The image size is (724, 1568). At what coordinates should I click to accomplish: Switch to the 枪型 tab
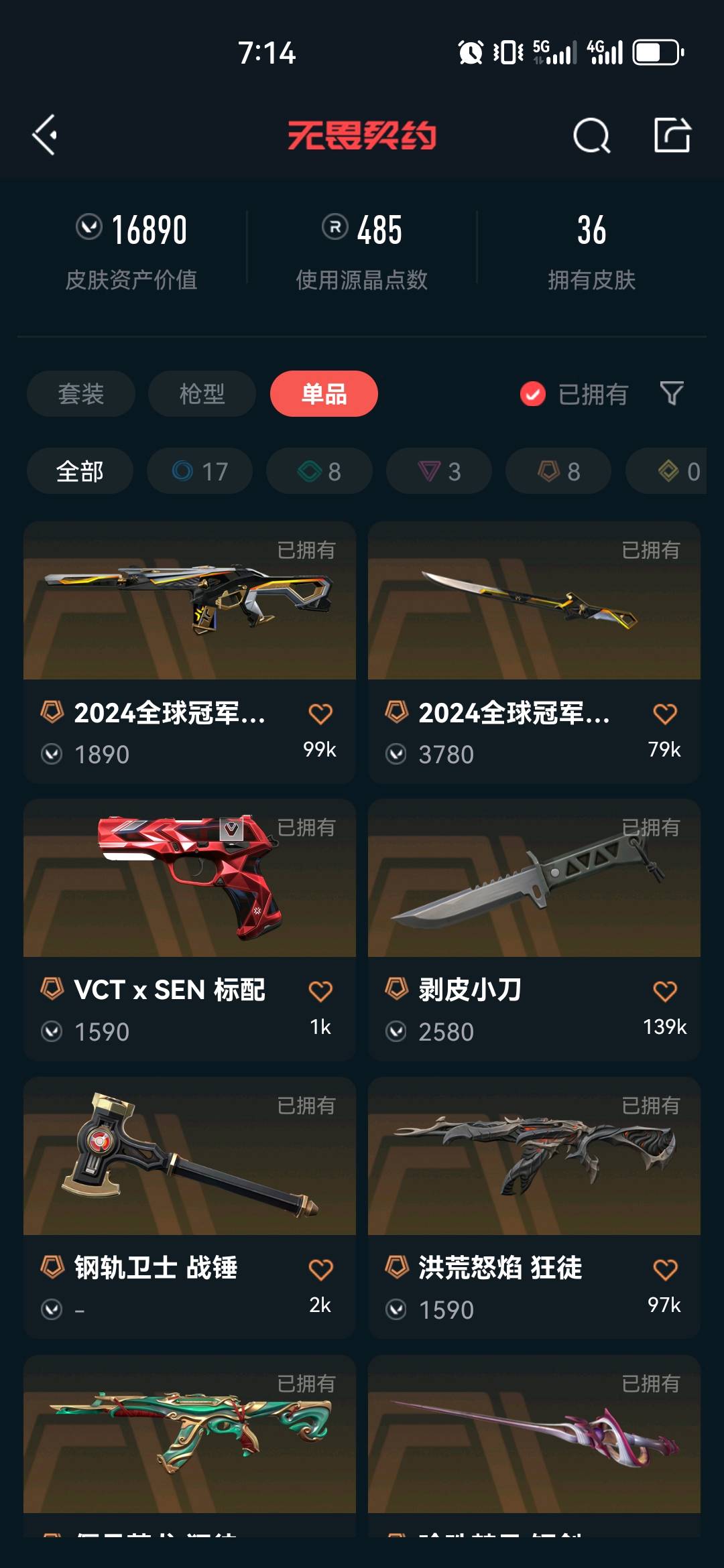[x=202, y=394]
